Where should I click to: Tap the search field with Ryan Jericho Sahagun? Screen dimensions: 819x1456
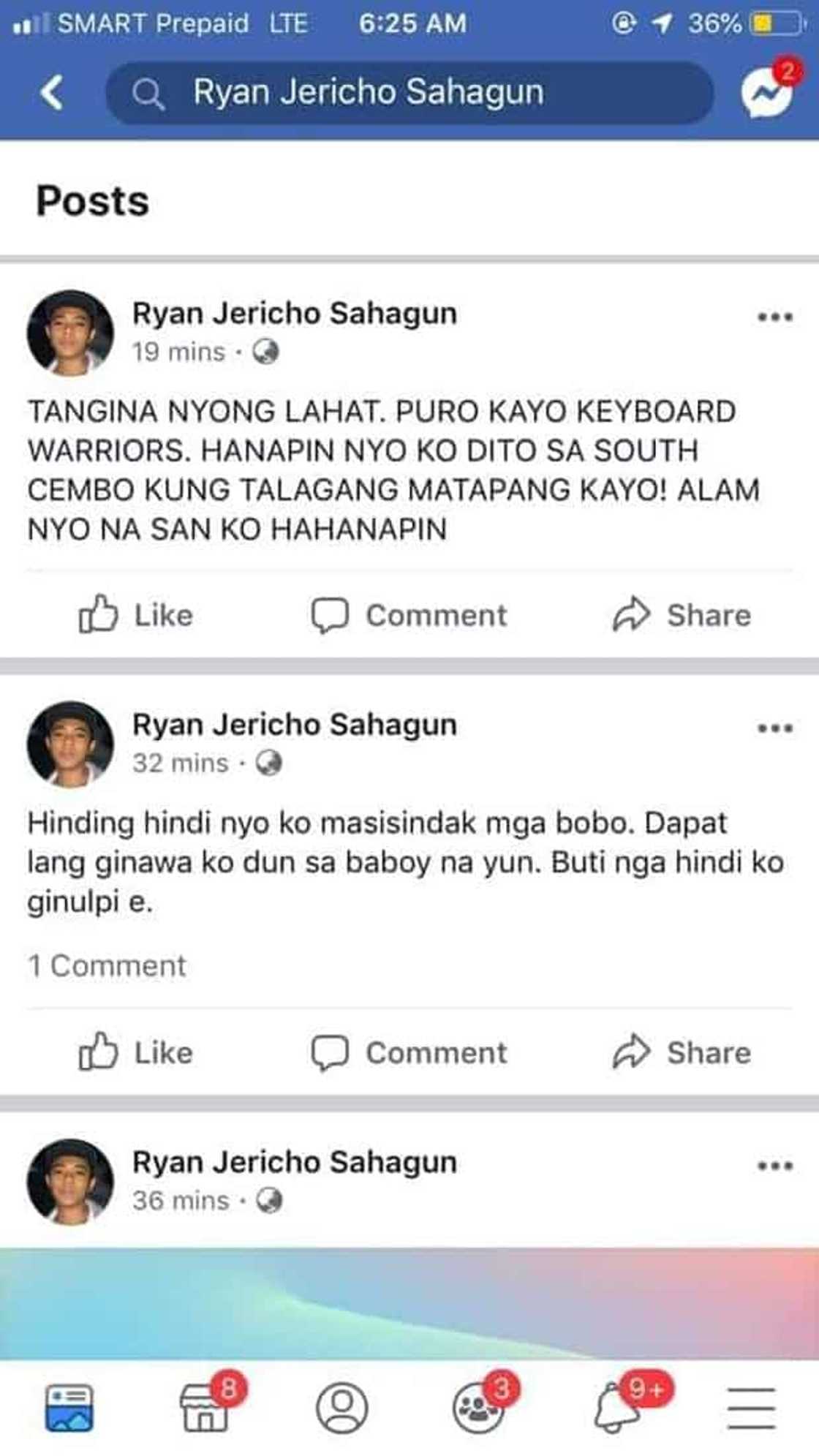click(409, 93)
